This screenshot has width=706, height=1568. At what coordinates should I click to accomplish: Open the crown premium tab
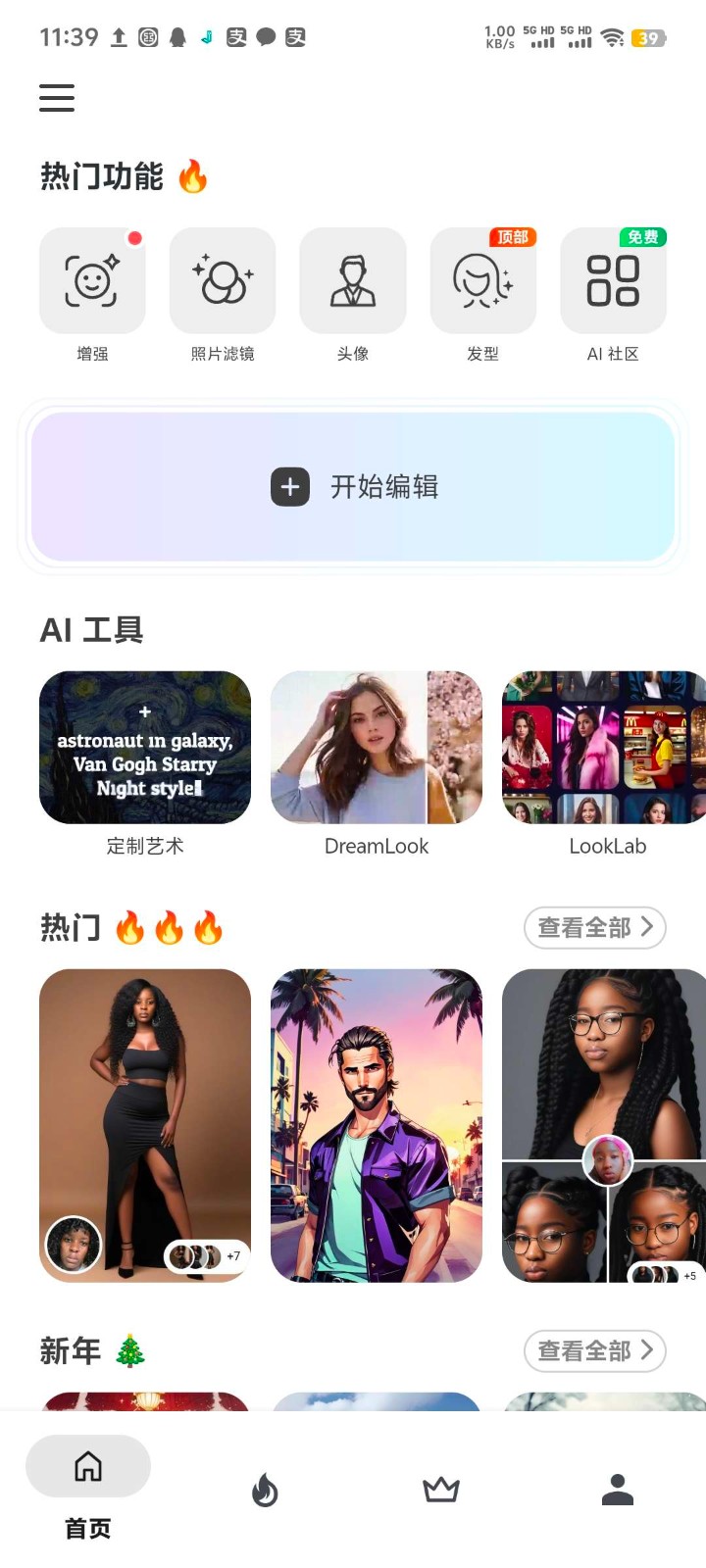coord(441,1490)
